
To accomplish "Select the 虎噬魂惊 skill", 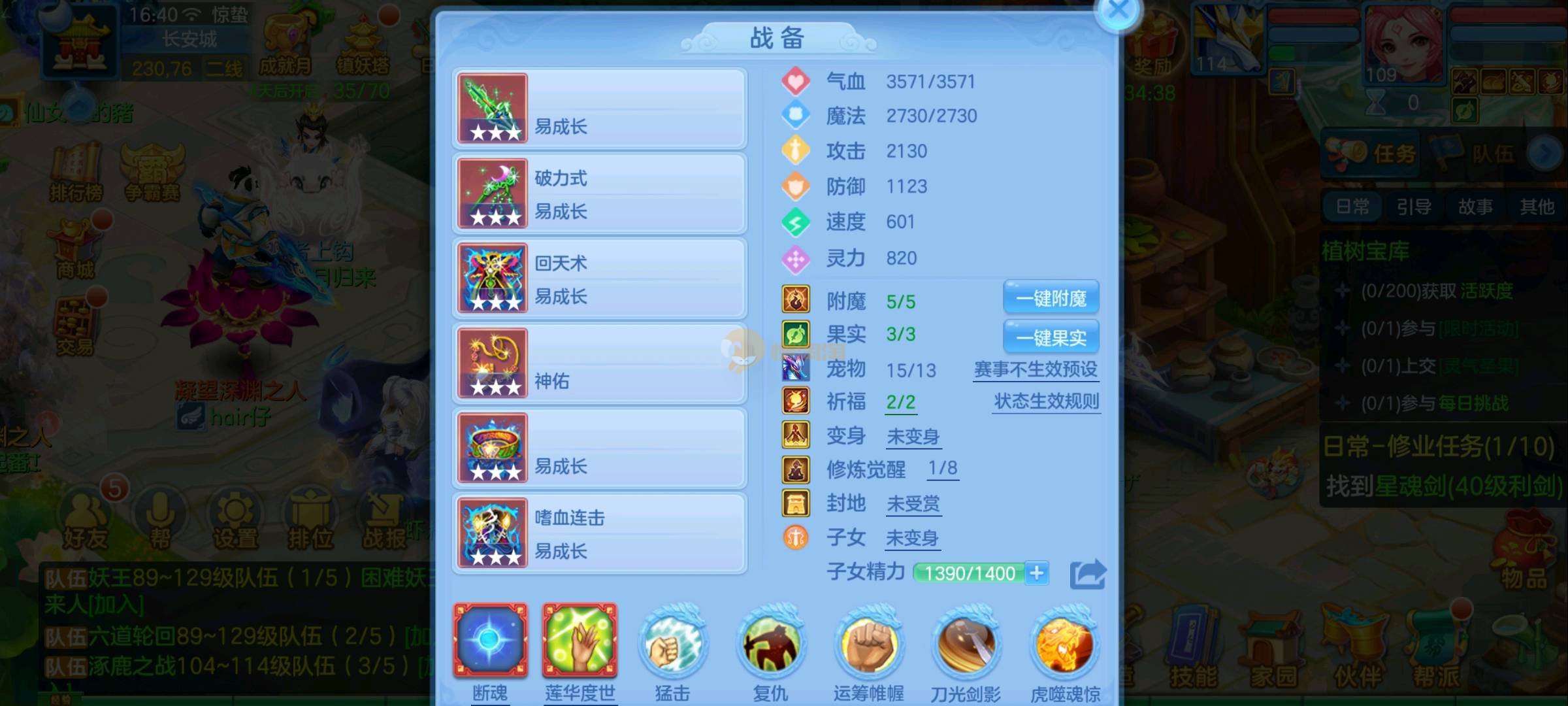I will (x=1065, y=644).
